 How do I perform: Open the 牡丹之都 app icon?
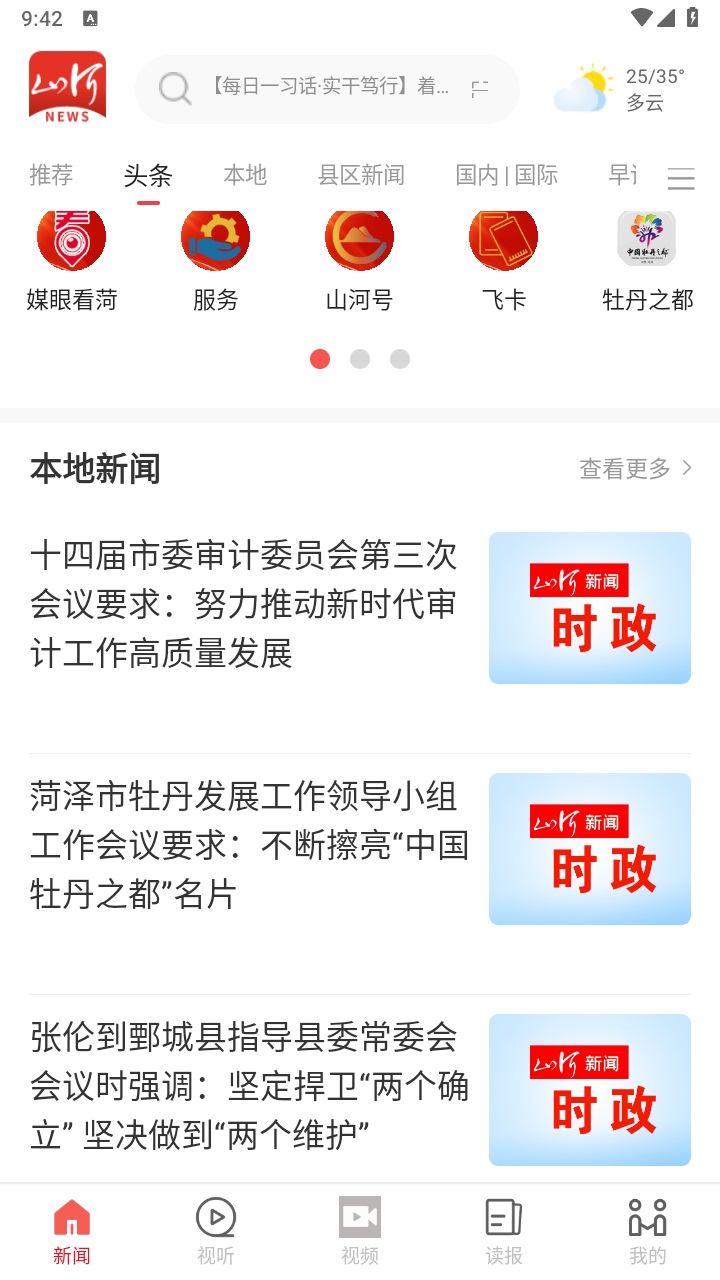click(647, 238)
